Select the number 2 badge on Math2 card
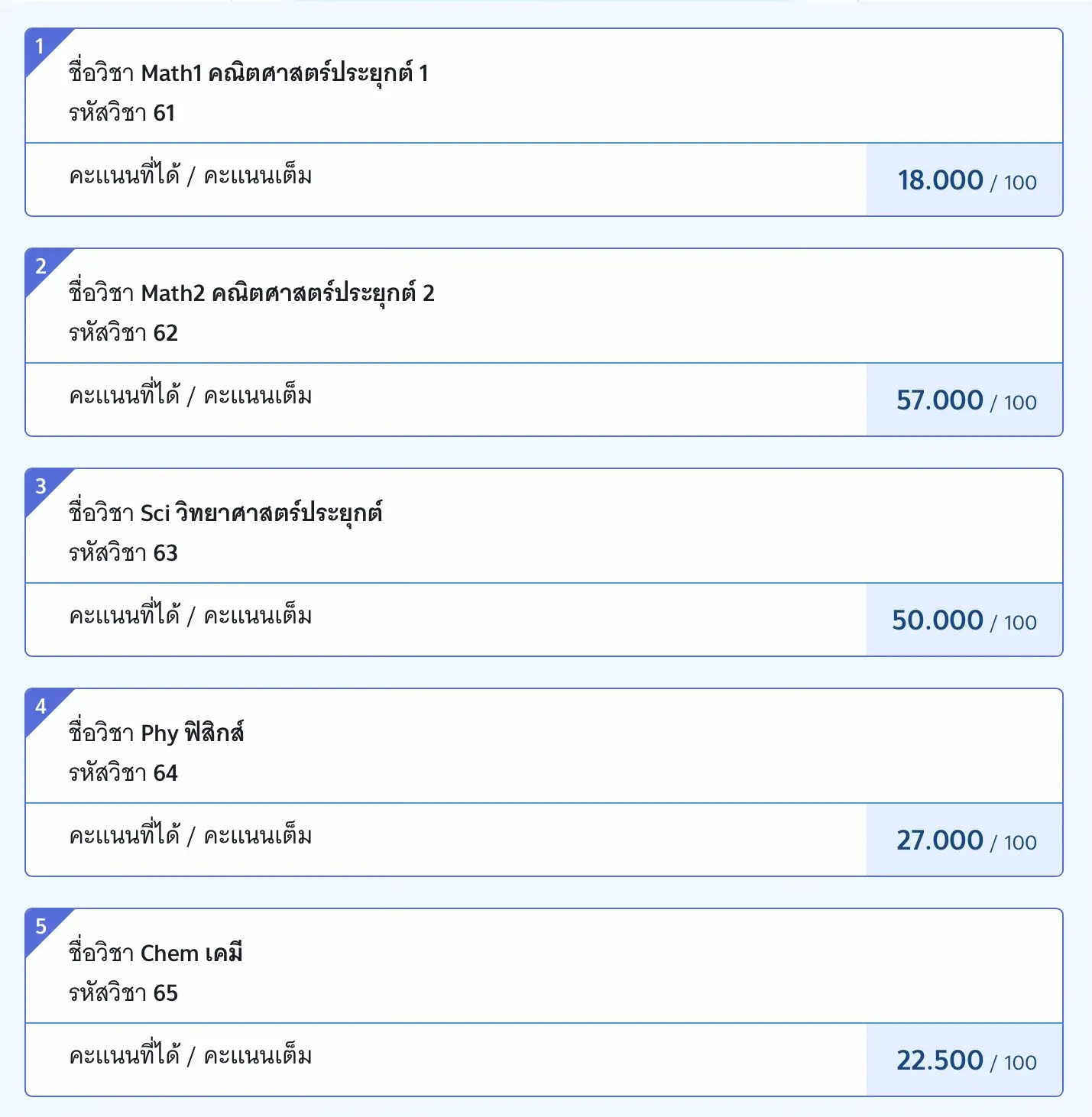Image resolution: width=1092 pixels, height=1117 pixels. [x=40, y=267]
